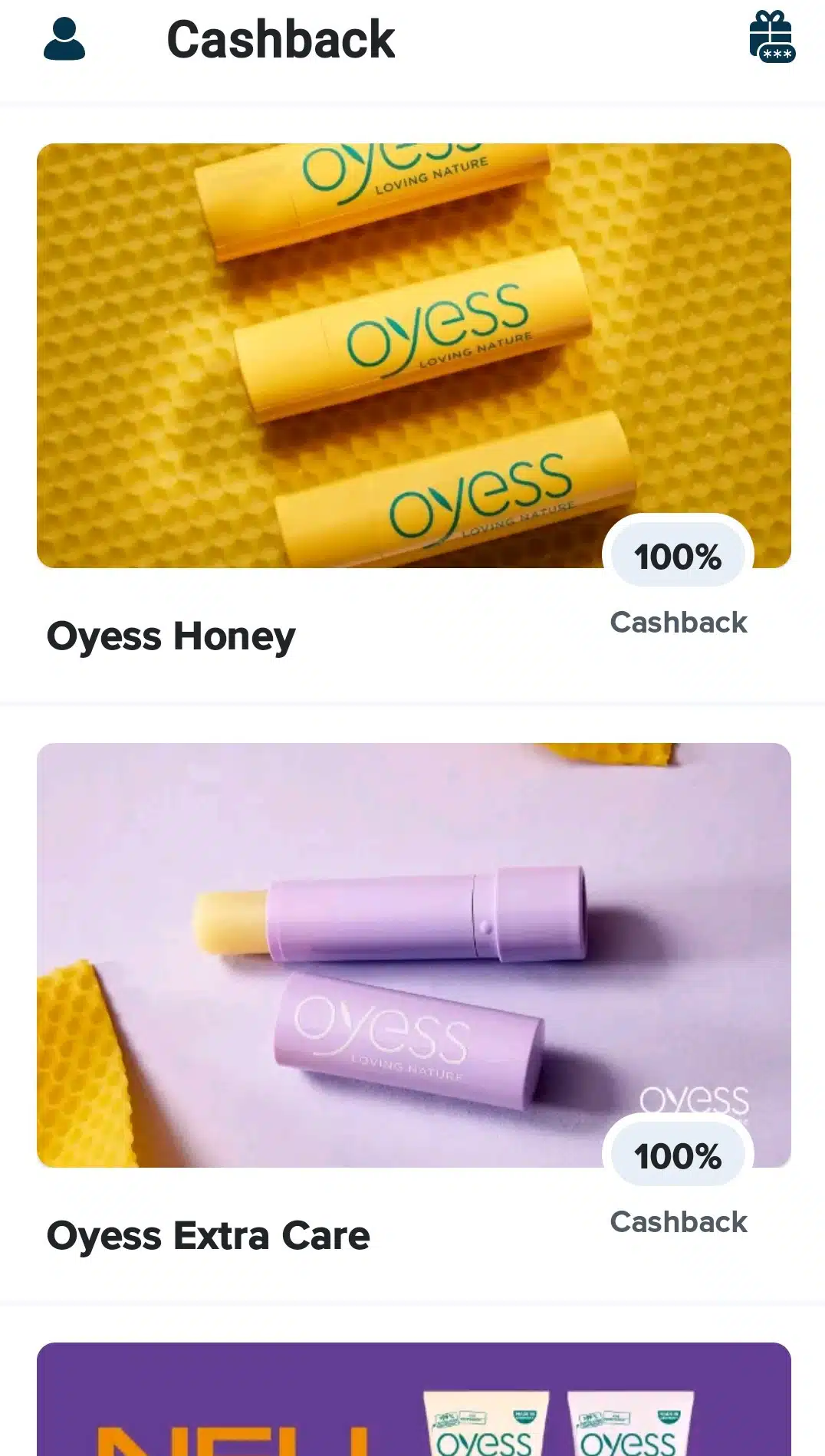Open the user profile icon

pos(64,39)
